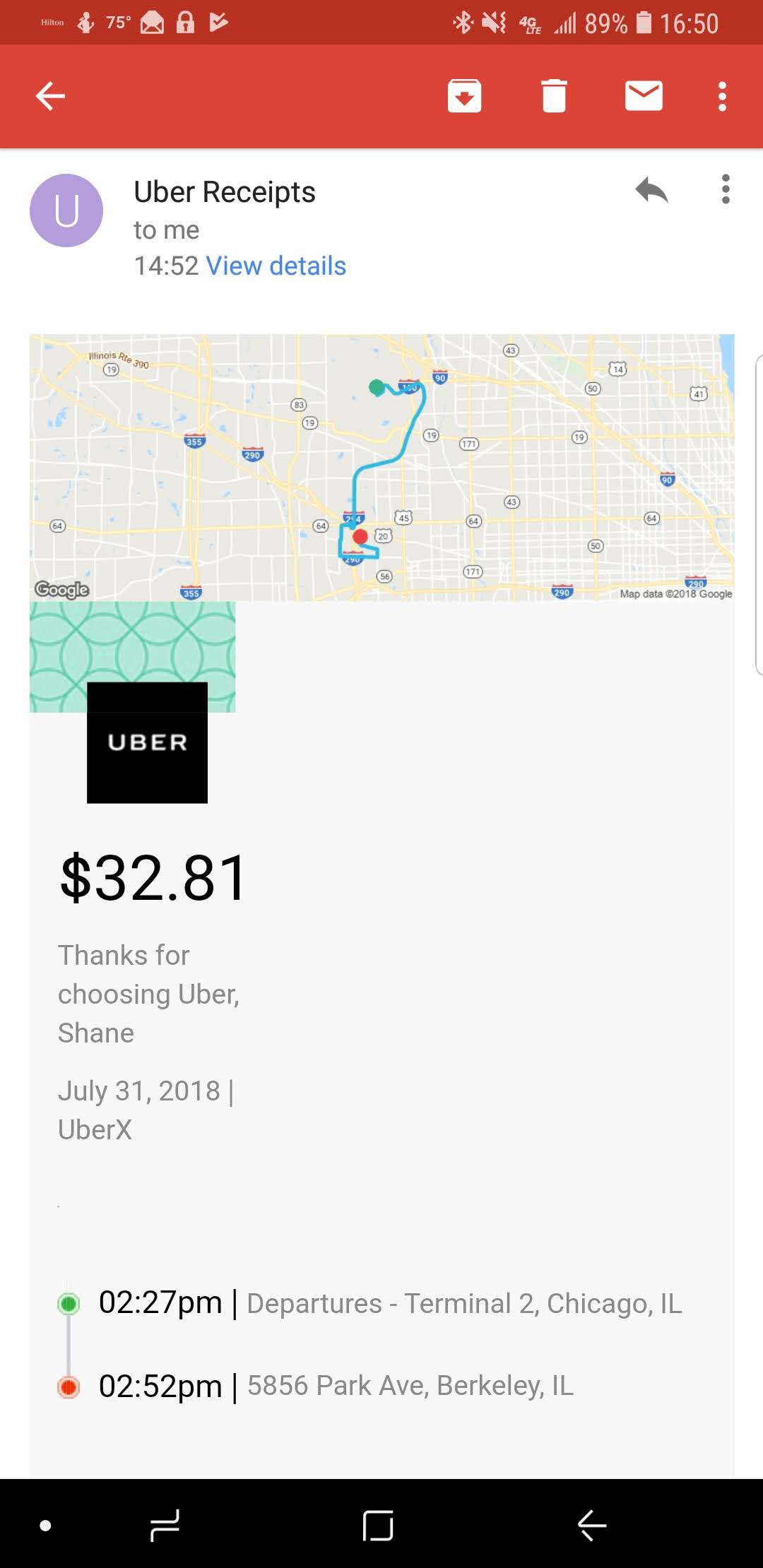Delete this email

554,96
